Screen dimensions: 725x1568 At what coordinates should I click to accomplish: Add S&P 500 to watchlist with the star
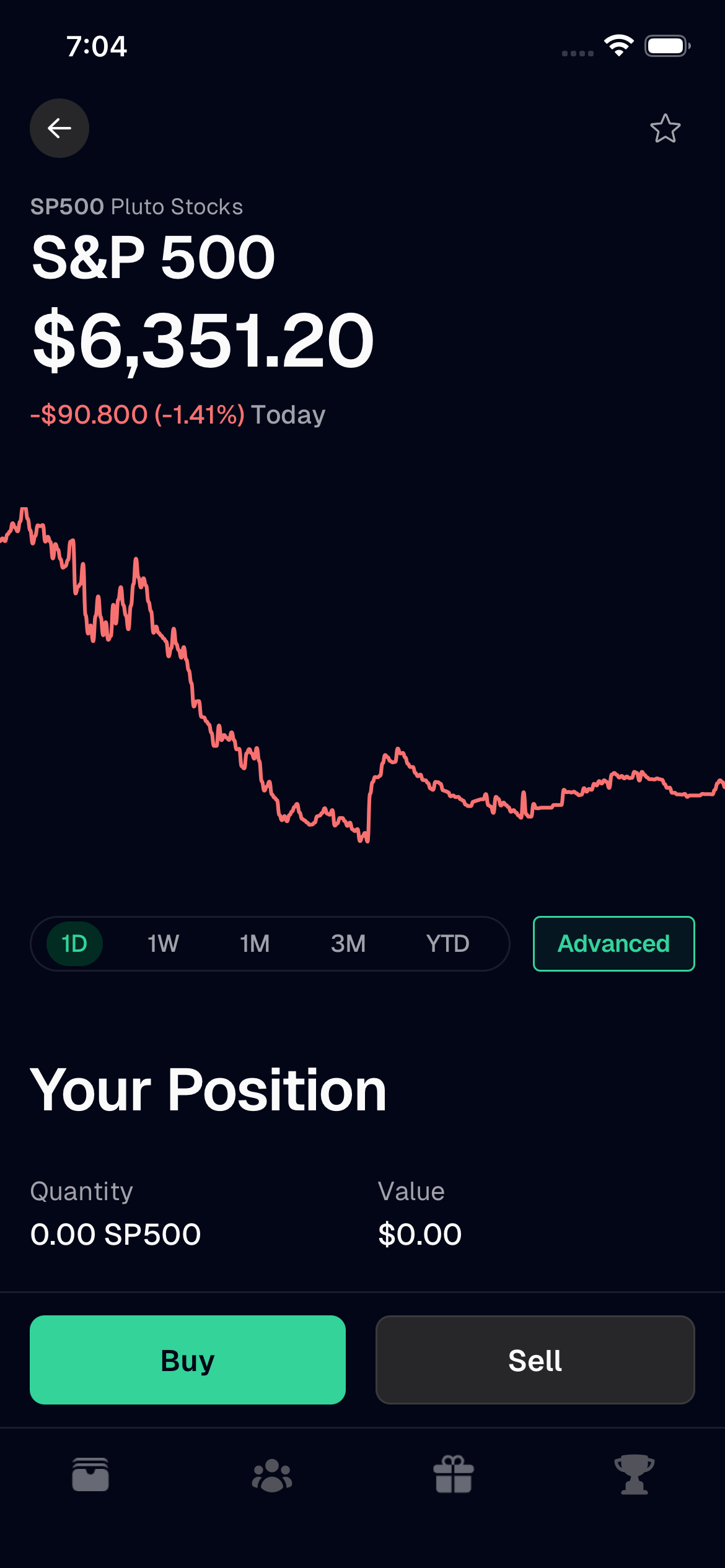click(665, 128)
